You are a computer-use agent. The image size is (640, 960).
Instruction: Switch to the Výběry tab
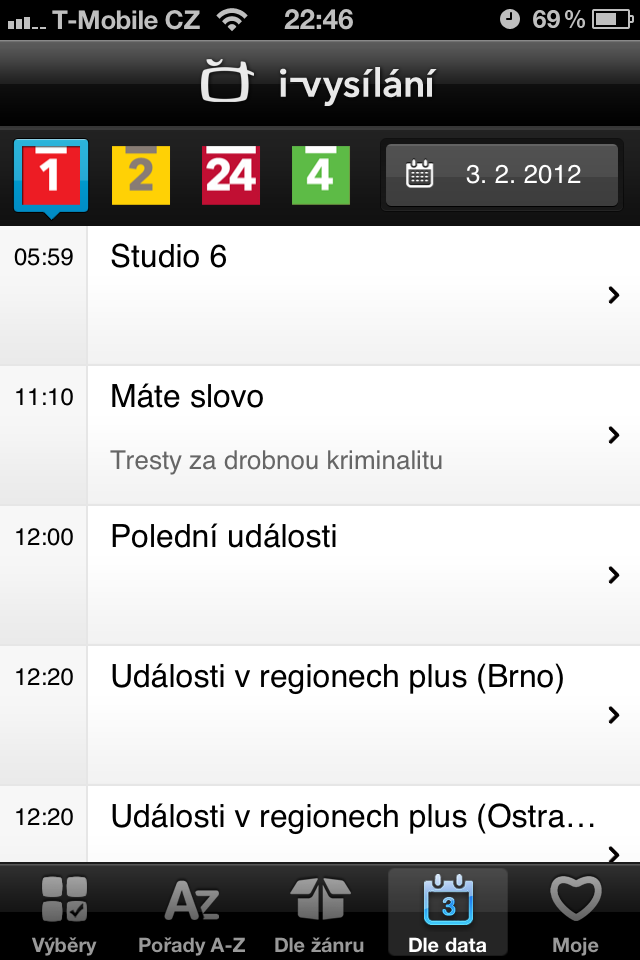(x=64, y=913)
